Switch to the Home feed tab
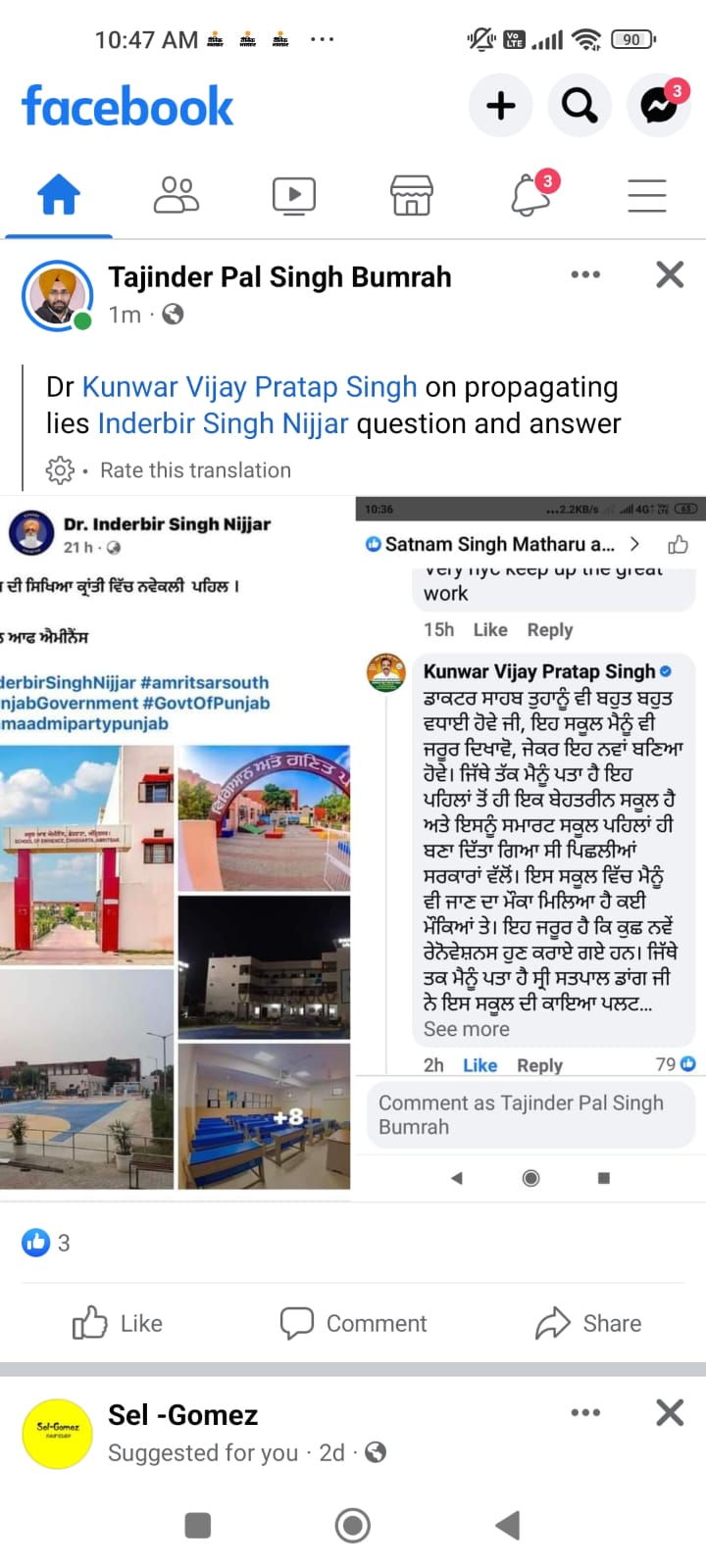Viewport: 706px width, 1568px height. point(59,195)
